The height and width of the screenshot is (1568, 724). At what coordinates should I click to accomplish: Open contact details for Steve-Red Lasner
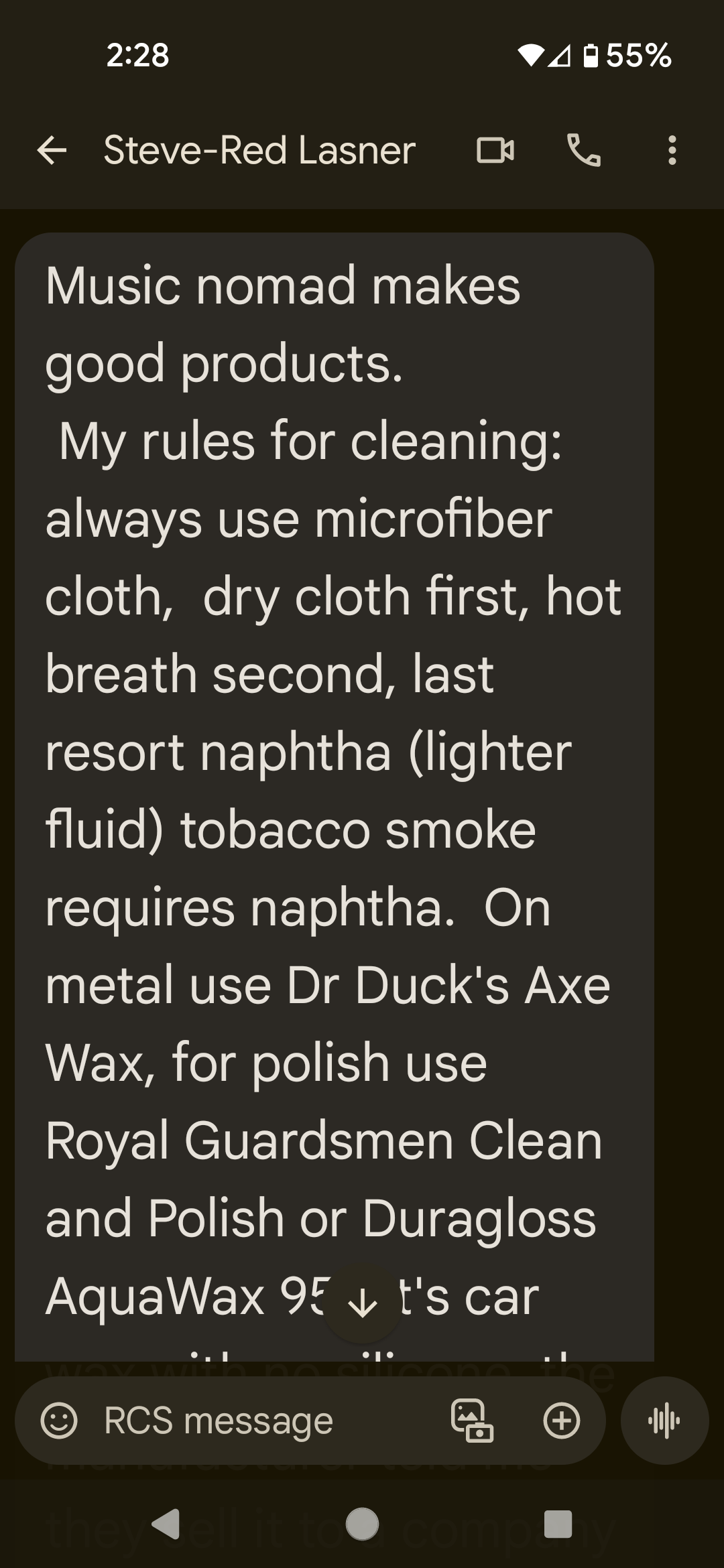tap(259, 150)
